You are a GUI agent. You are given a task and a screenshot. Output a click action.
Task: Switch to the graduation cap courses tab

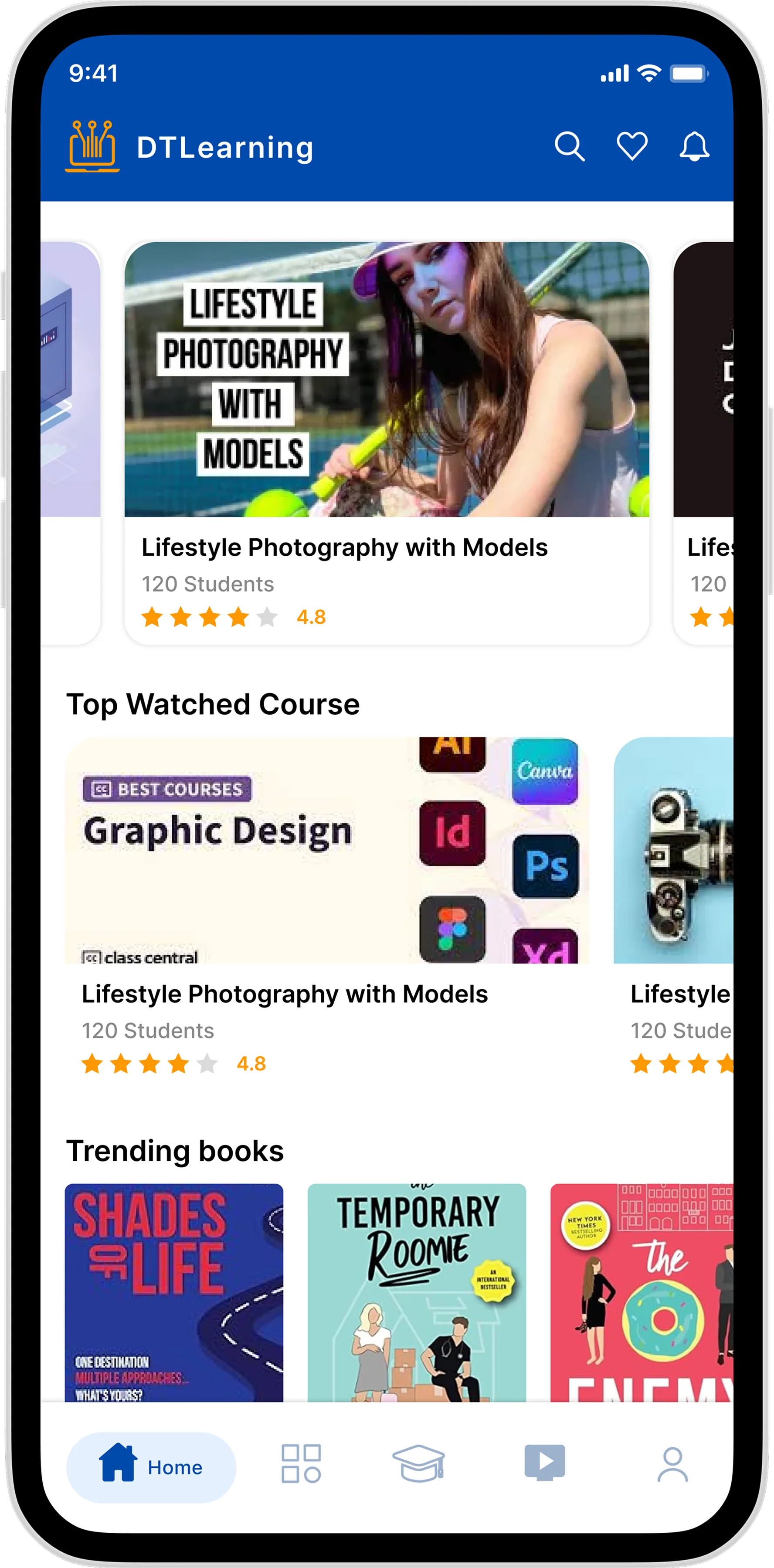tap(419, 1463)
